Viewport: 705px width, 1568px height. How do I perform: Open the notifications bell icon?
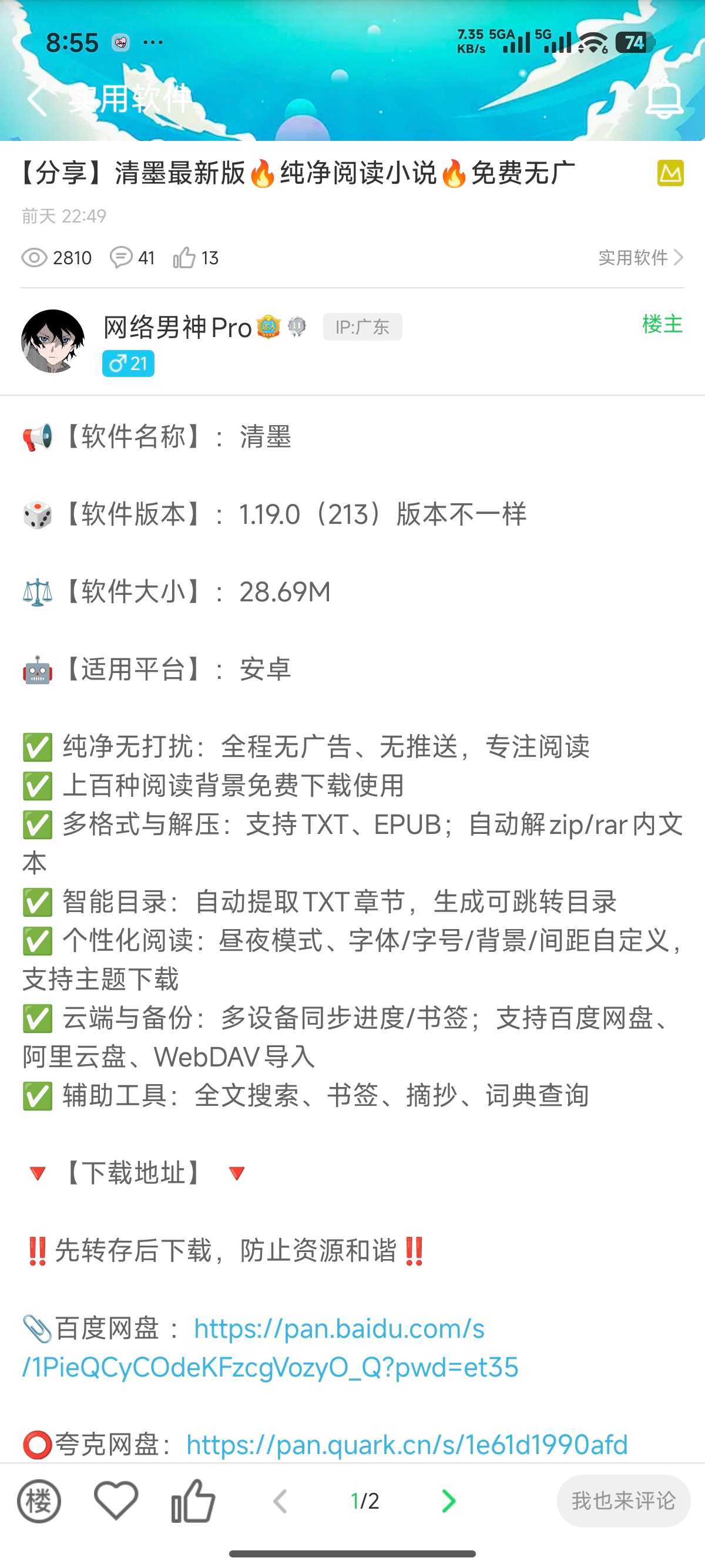tap(664, 99)
